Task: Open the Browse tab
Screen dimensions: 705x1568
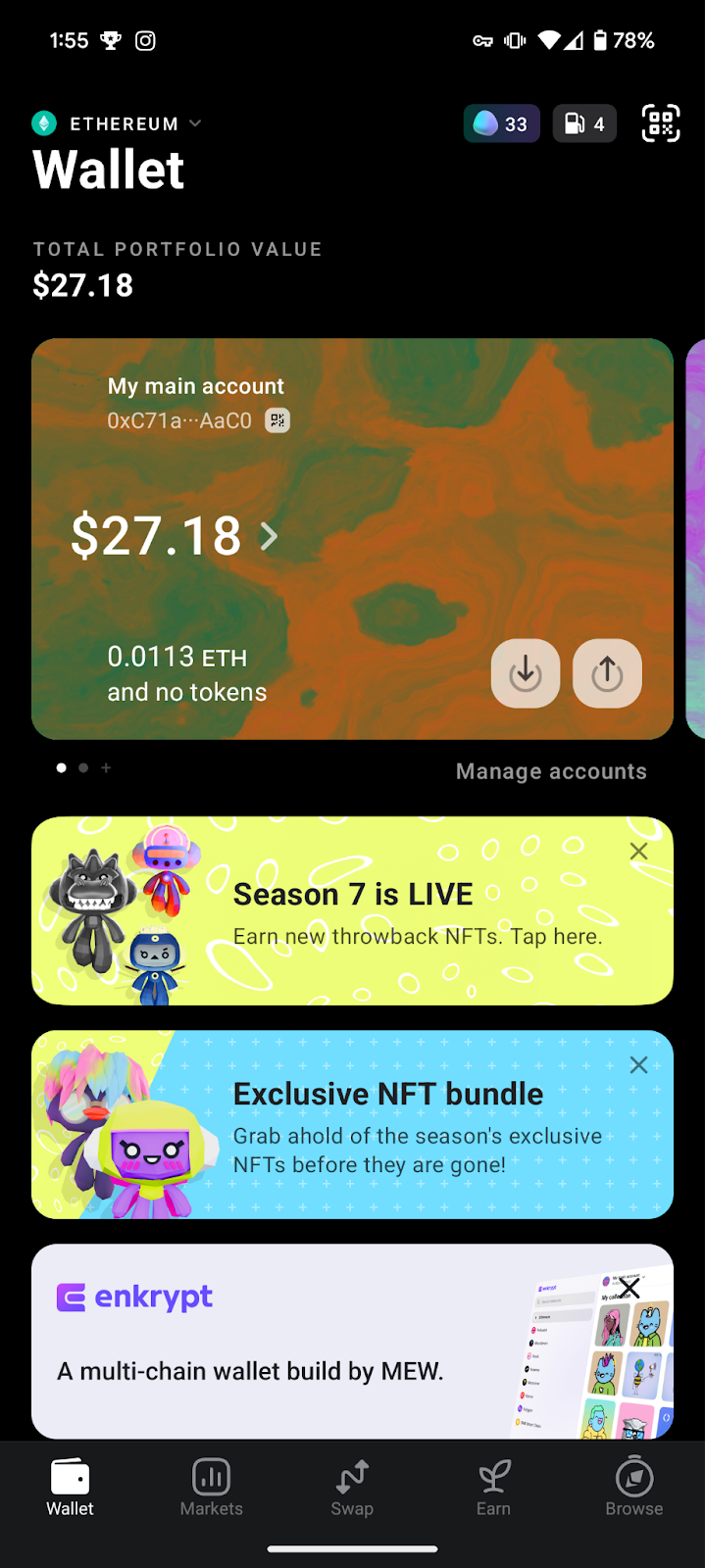Action: click(x=633, y=1487)
